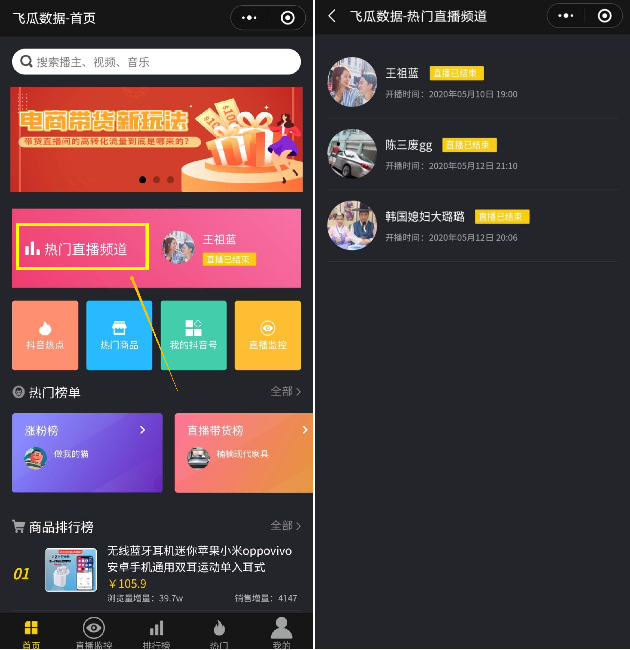Screen dimensions: 630x650
Task: View 全部 for 商品排行榜
Action: pyautogui.click(x=285, y=525)
